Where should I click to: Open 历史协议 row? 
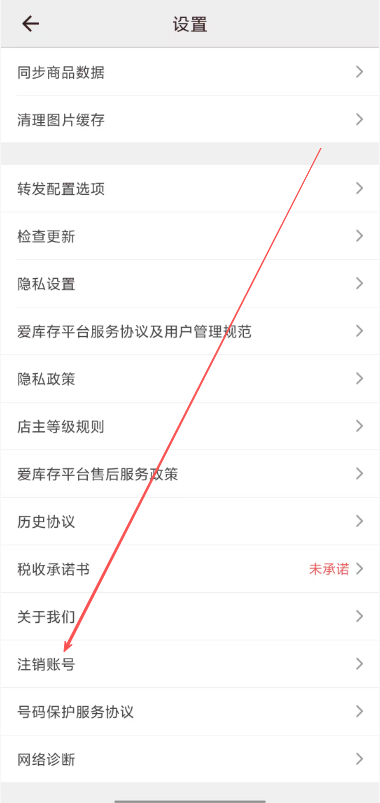190,521
